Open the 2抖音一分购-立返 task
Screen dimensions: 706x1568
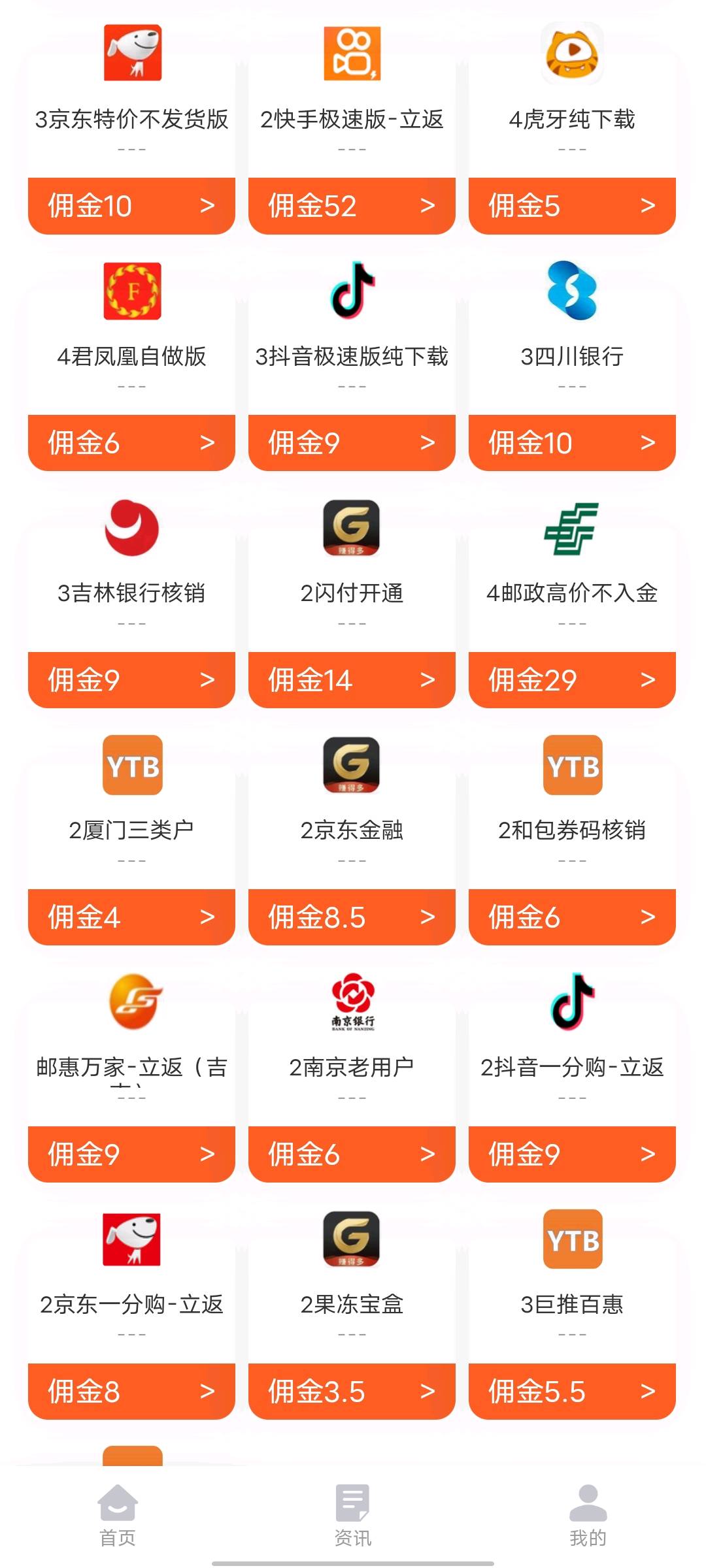click(x=572, y=1077)
